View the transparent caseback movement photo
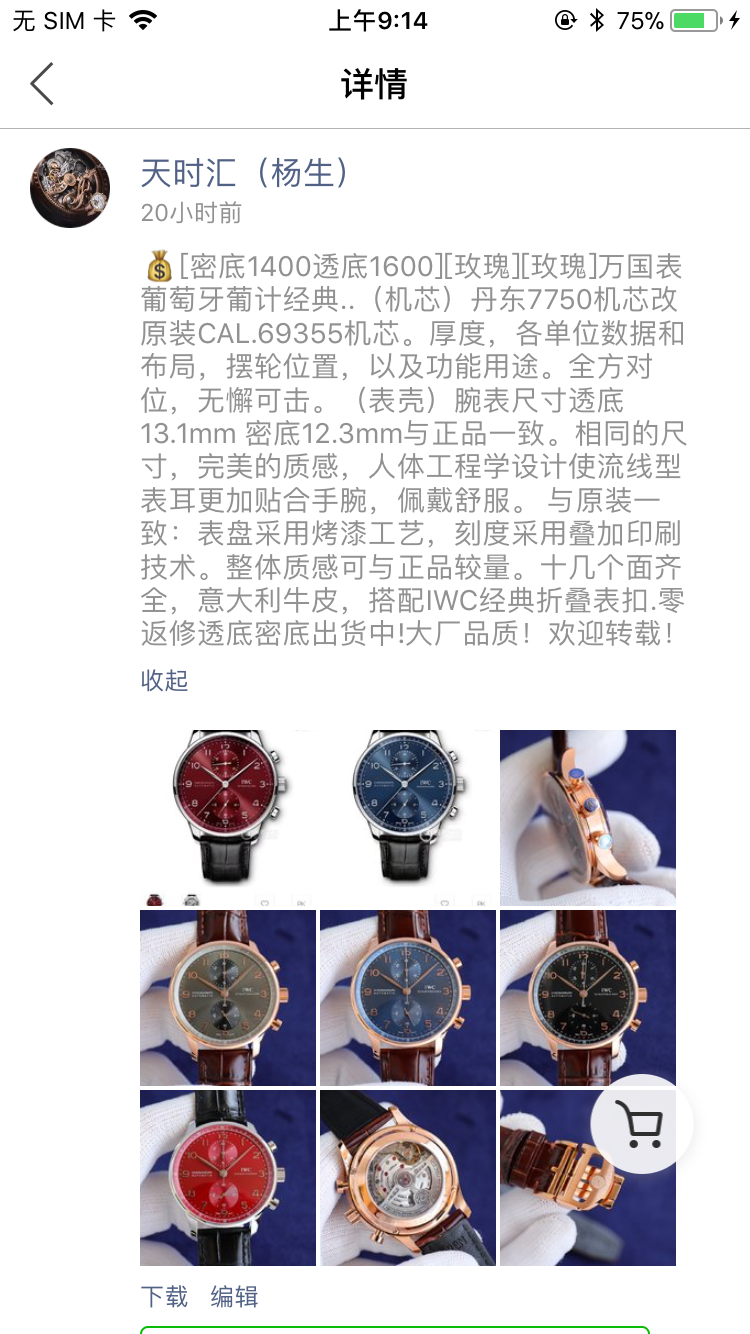 click(x=407, y=1177)
